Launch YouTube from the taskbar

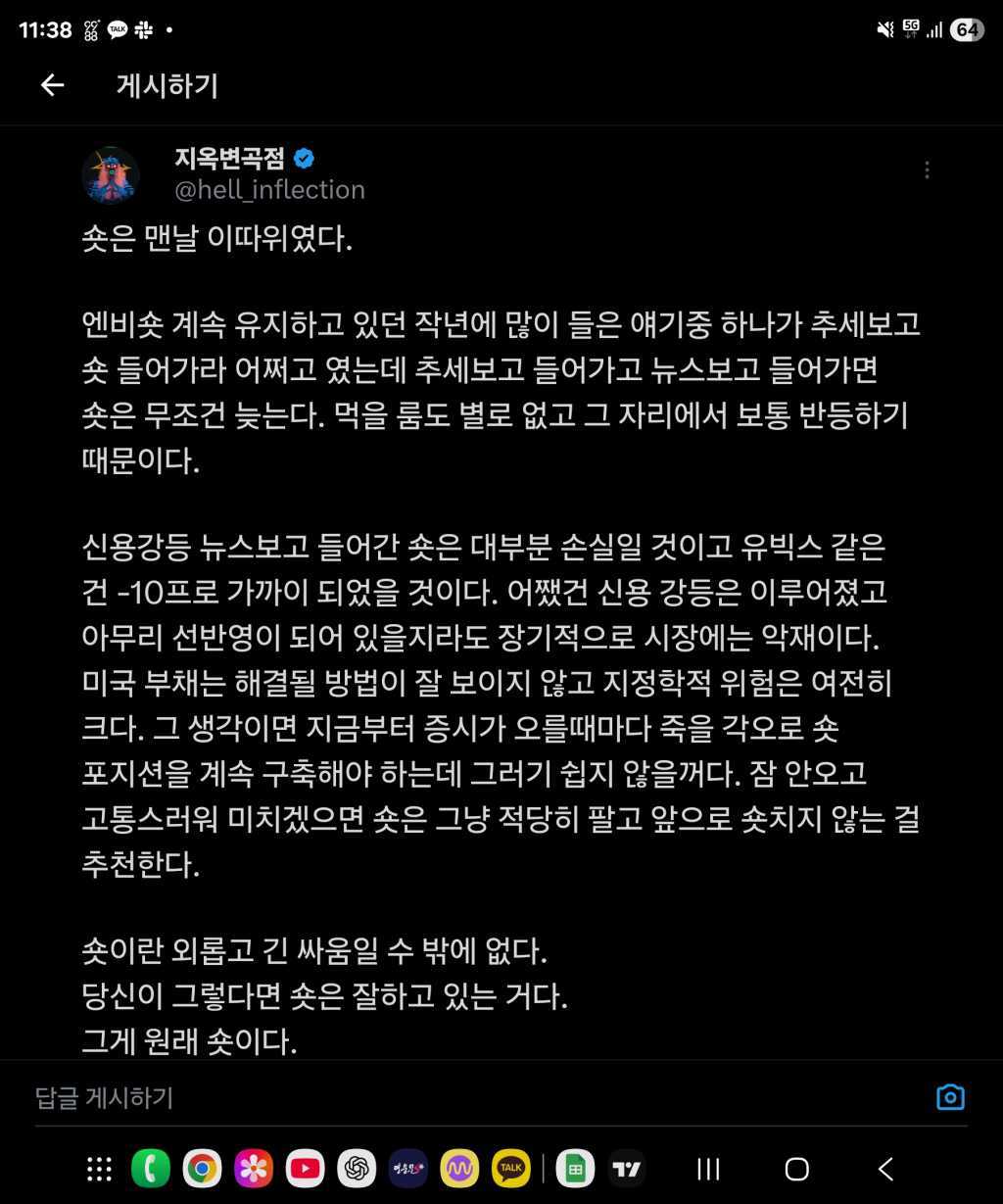(x=306, y=1169)
